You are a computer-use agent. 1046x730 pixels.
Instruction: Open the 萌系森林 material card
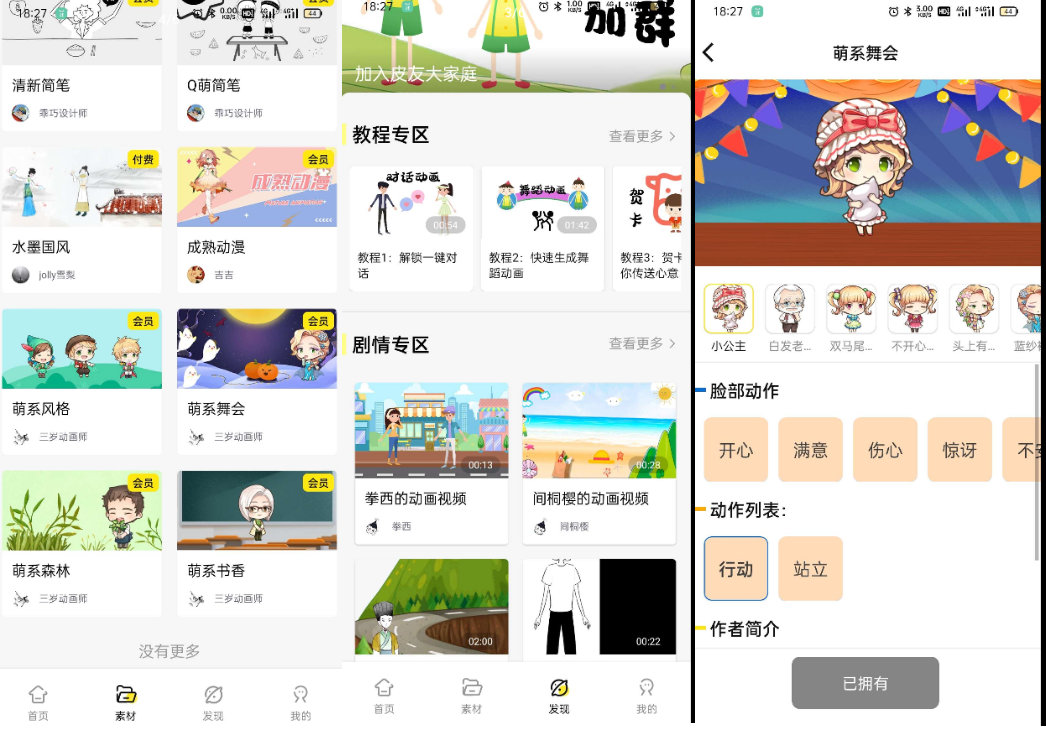click(x=81, y=542)
